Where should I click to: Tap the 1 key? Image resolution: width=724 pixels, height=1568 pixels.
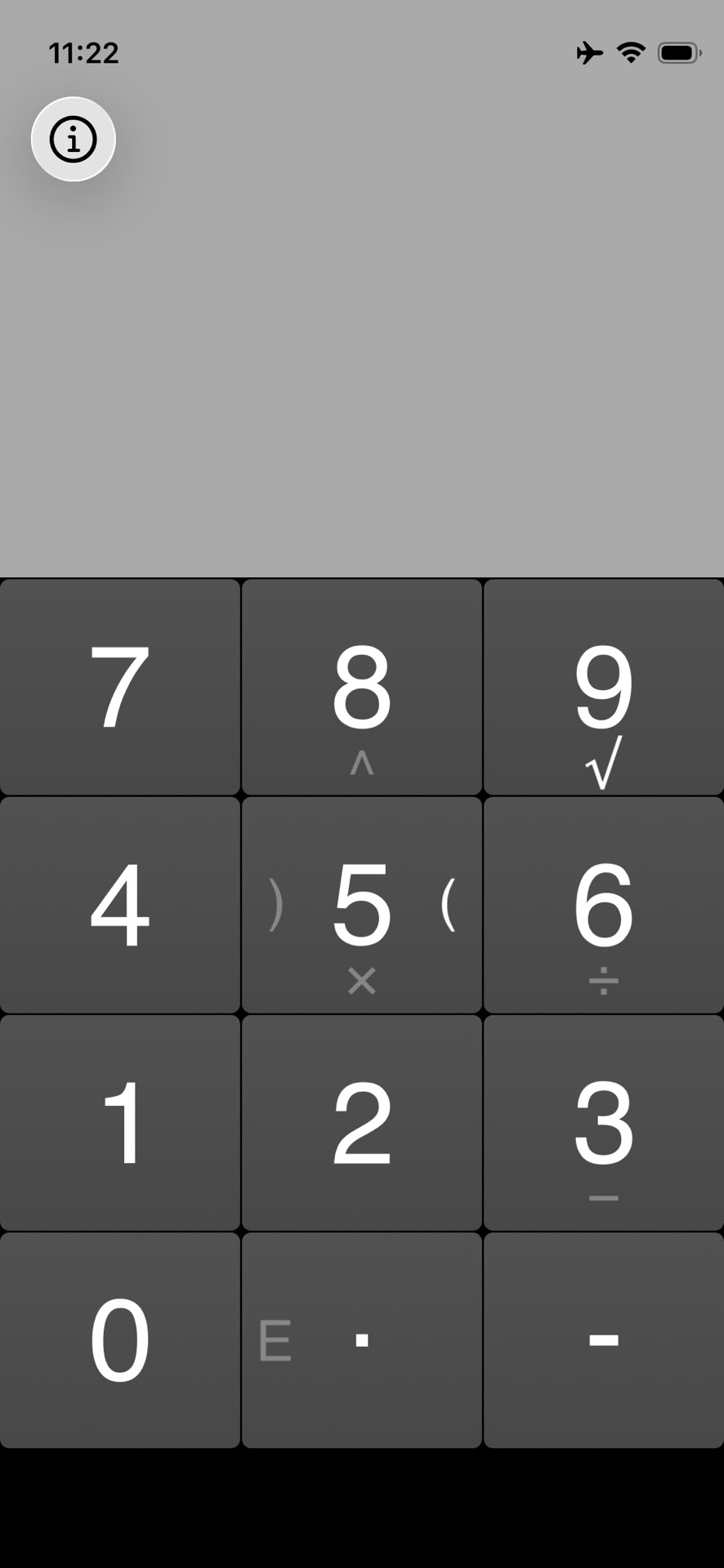point(119,1123)
